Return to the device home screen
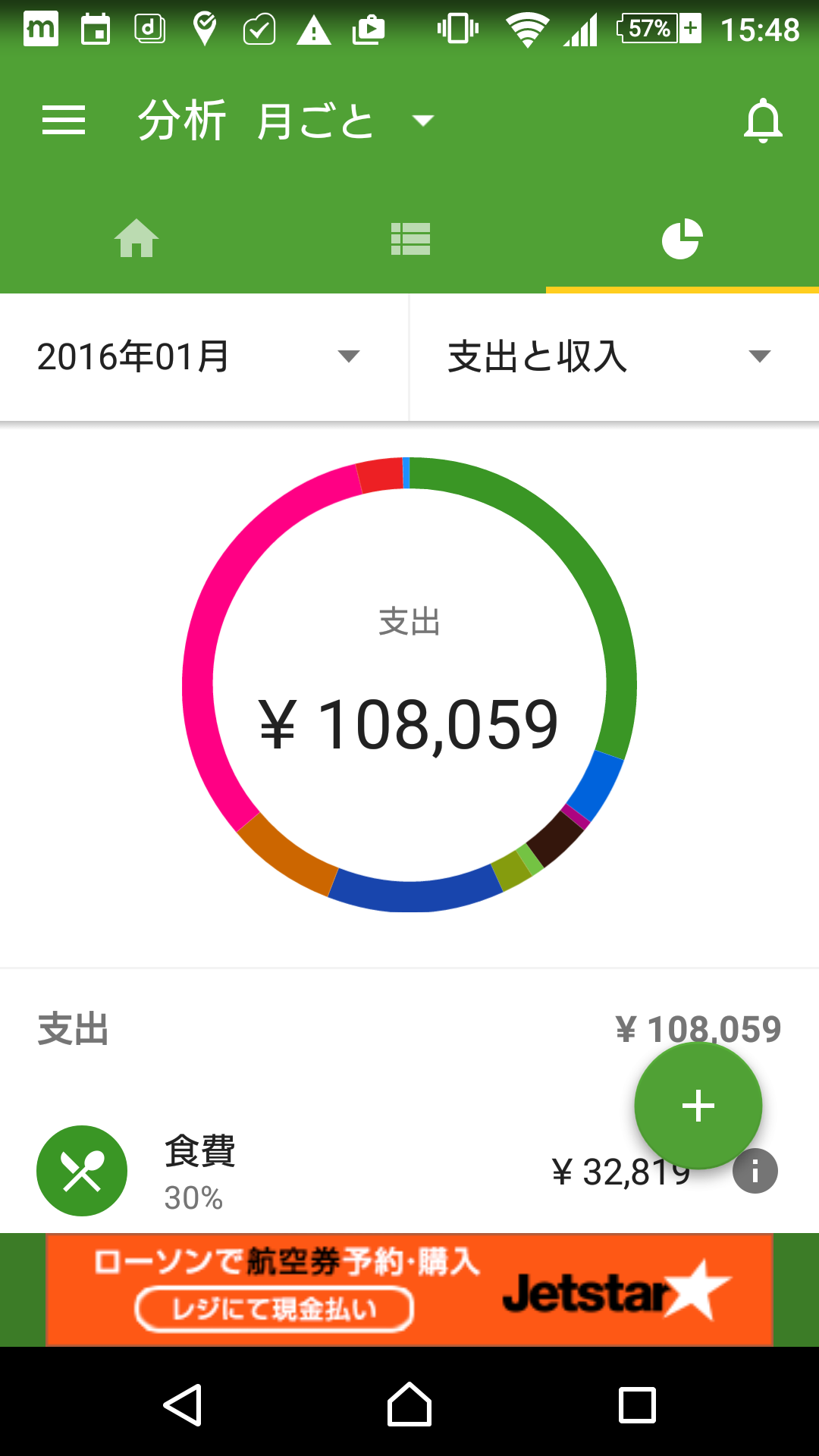This screenshot has height=1456, width=819. [409, 1405]
